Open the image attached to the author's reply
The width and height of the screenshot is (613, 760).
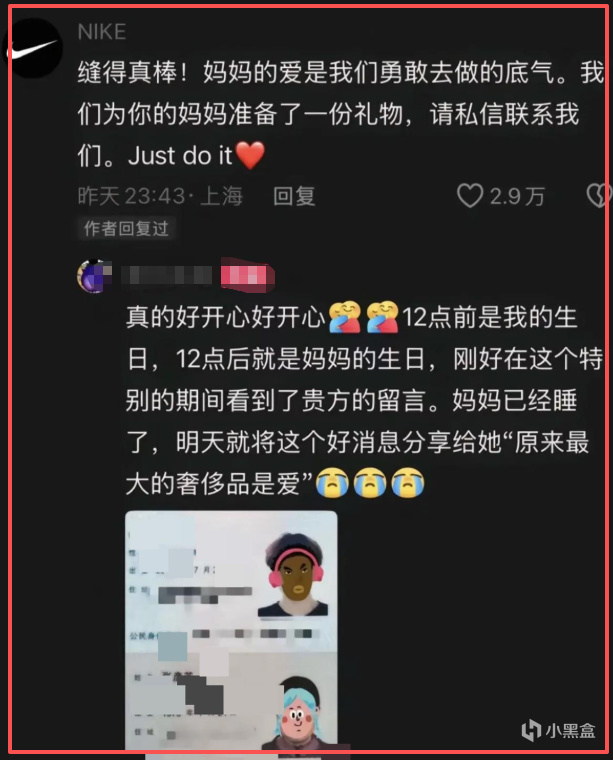click(231, 630)
